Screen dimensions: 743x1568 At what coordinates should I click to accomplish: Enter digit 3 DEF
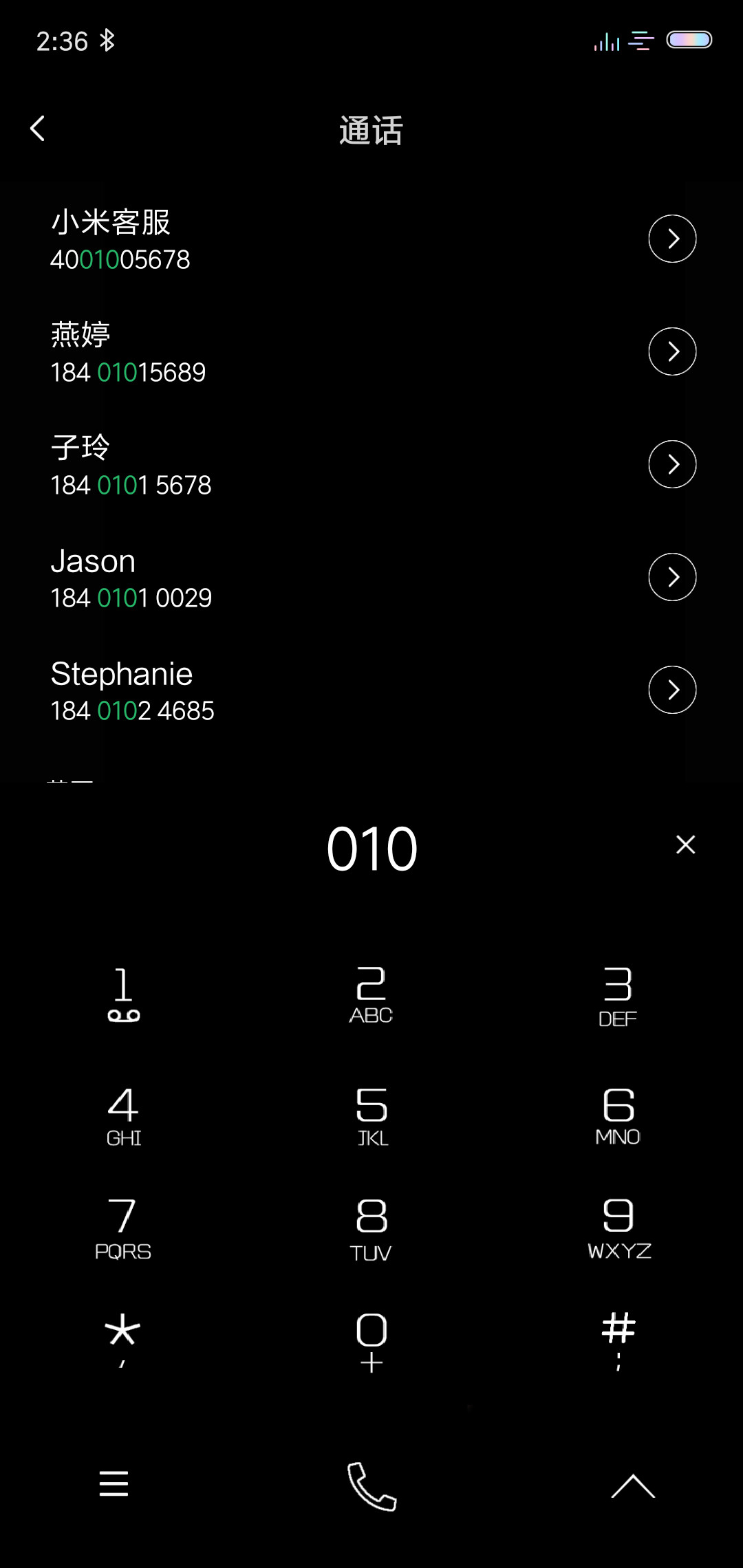coord(618,996)
